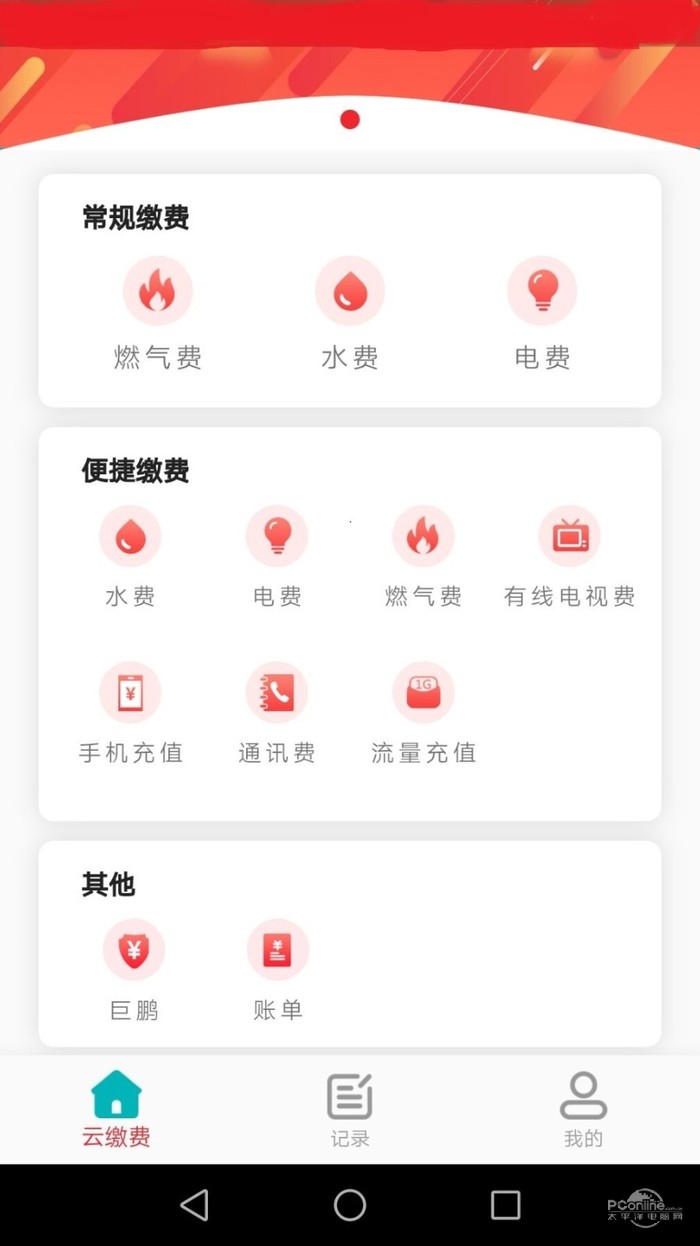Tap the system back button
Screen dimensions: 700x1246
coord(194,1205)
